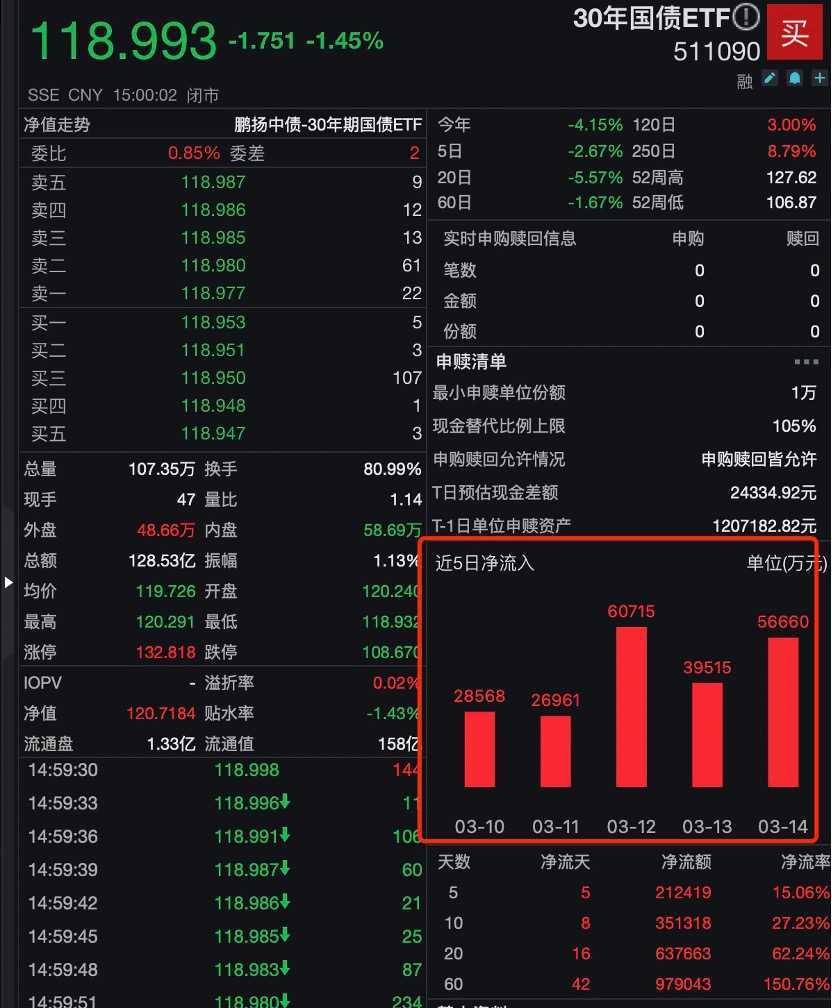
Task: Open the 申赎清单 three-dot menu
Action: point(806,362)
